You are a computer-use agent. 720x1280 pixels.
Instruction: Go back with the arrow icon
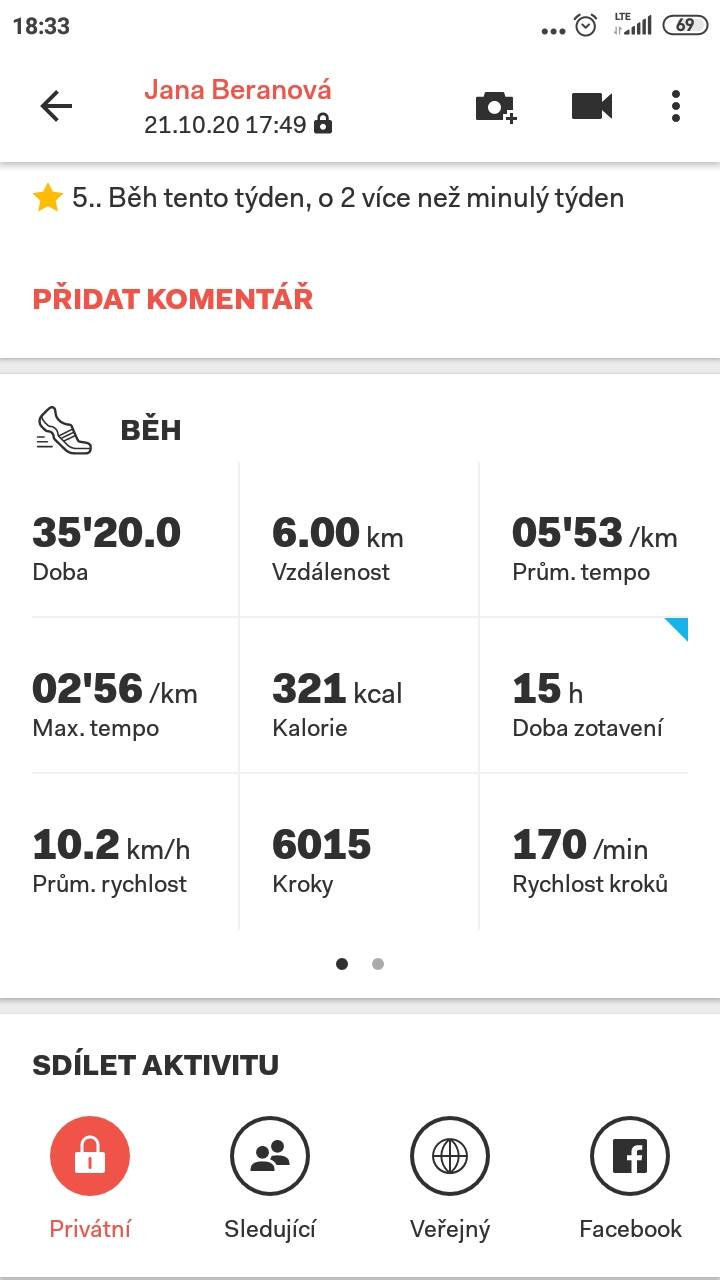(56, 106)
